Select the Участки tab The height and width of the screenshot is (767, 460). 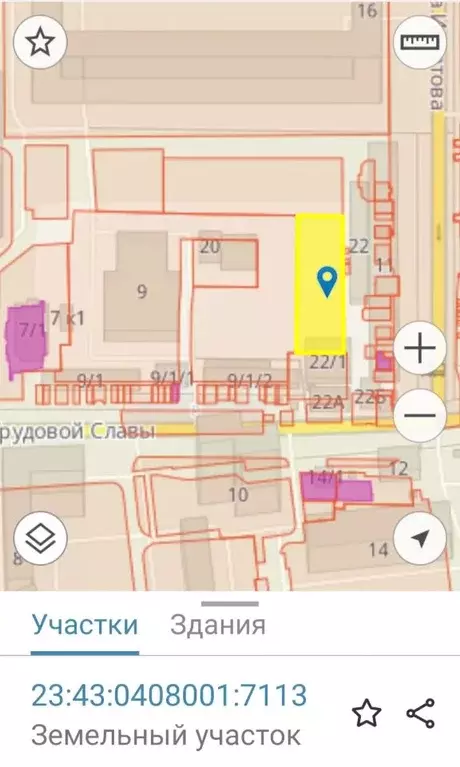(x=85, y=625)
